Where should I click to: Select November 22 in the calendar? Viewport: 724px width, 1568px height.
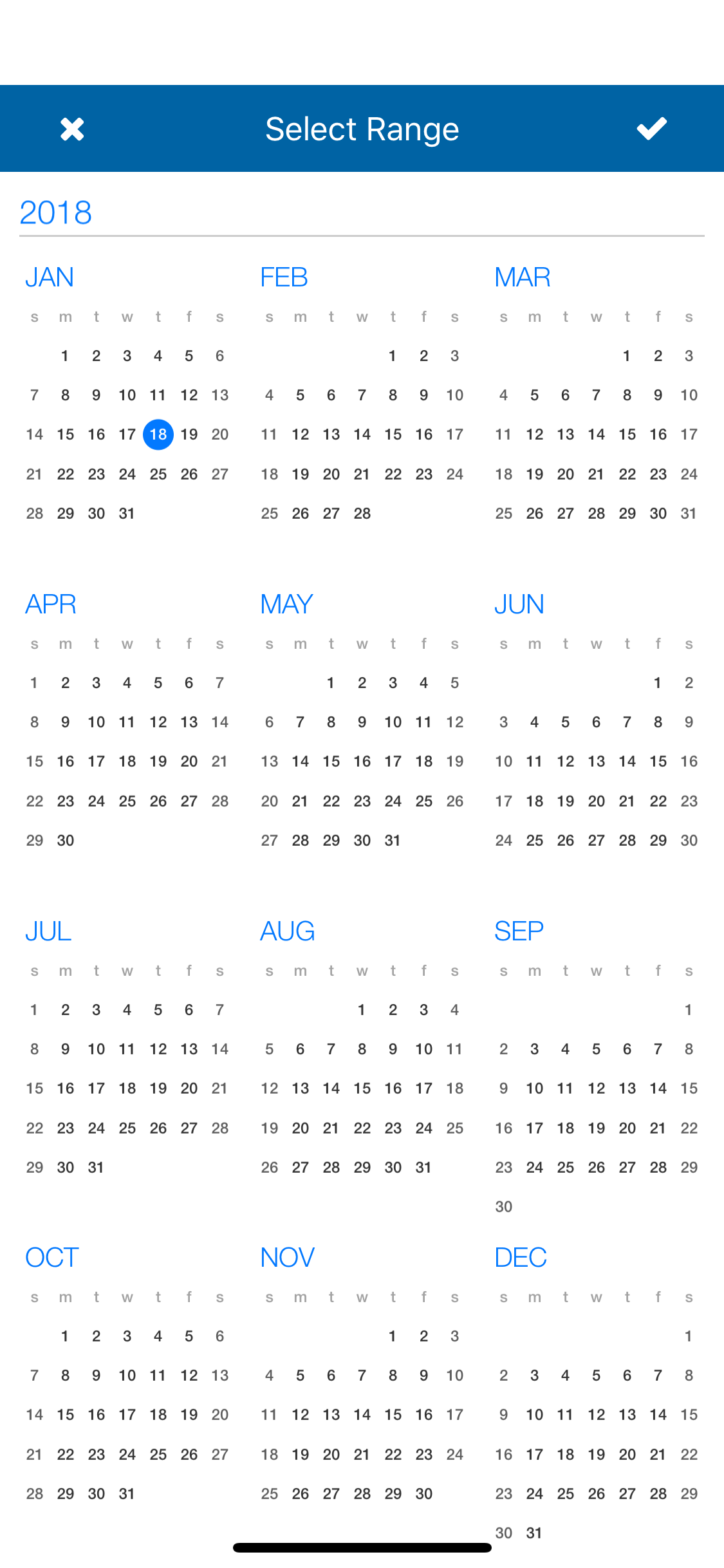pyautogui.click(x=393, y=1455)
